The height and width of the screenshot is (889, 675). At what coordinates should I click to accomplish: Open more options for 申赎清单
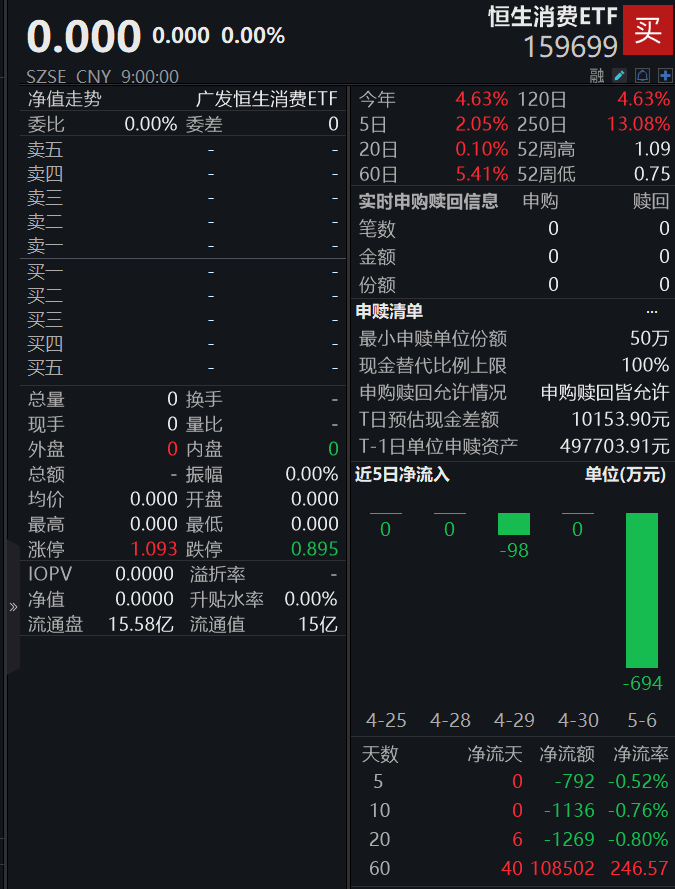pos(652,312)
